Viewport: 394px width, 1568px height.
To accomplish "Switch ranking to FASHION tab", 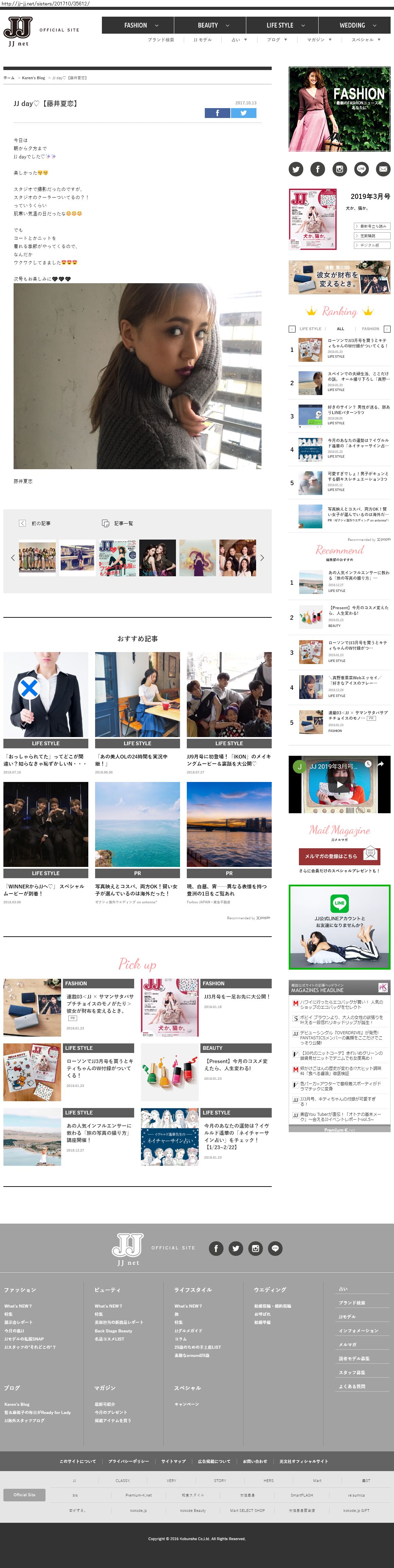I will point(370,329).
